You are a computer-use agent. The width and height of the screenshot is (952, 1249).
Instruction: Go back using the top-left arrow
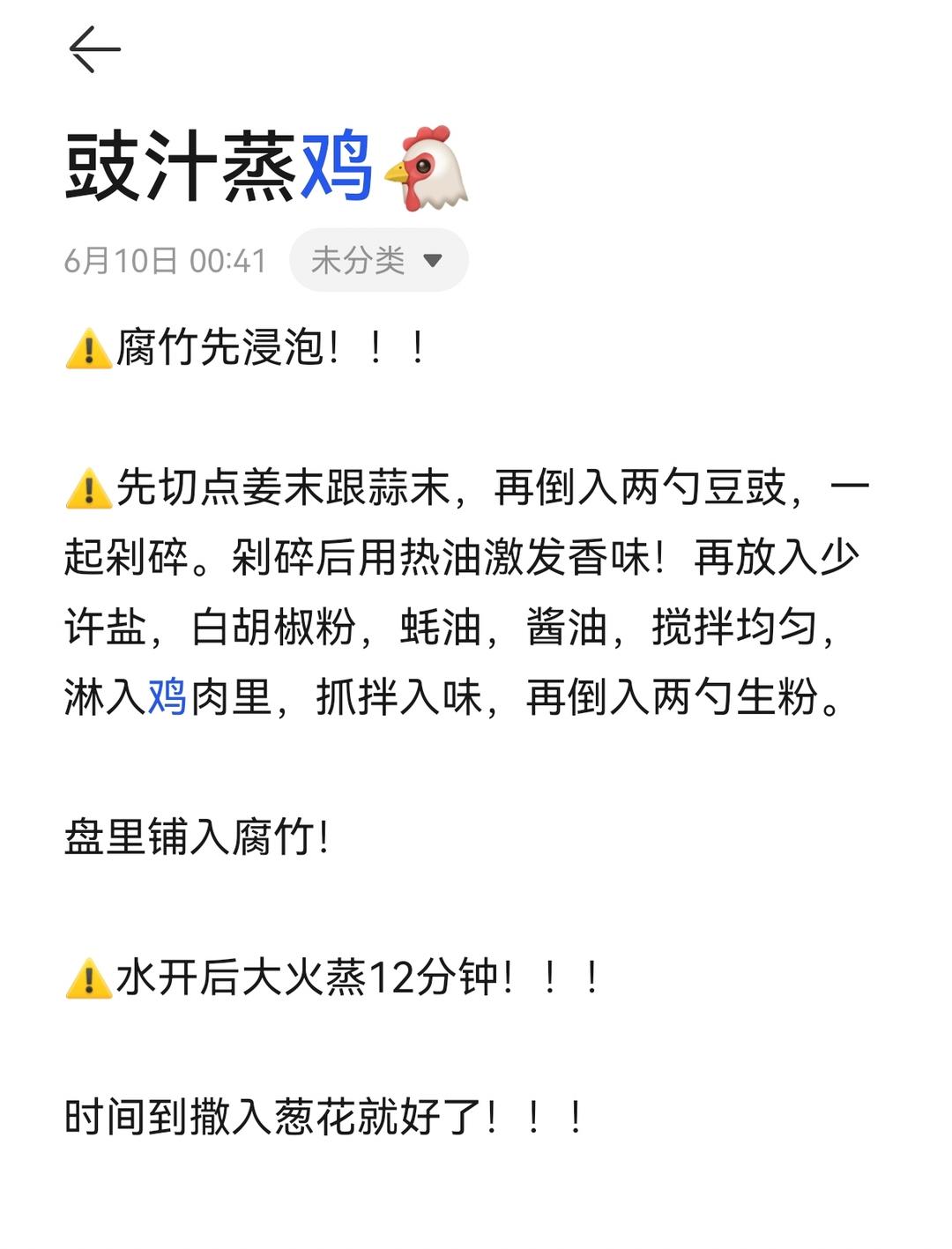coord(94,49)
